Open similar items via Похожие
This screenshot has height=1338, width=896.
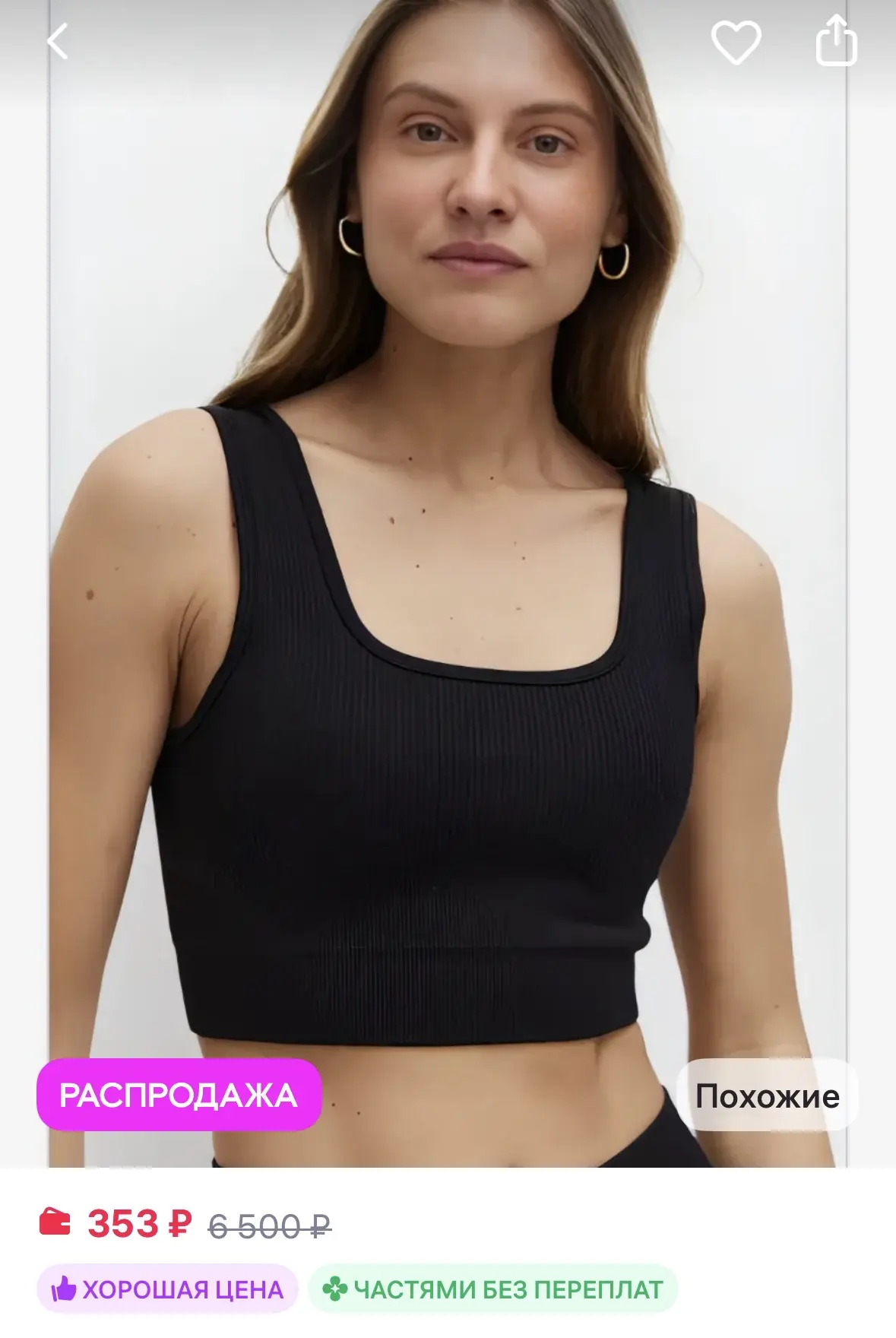click(x=768, y=1095)
